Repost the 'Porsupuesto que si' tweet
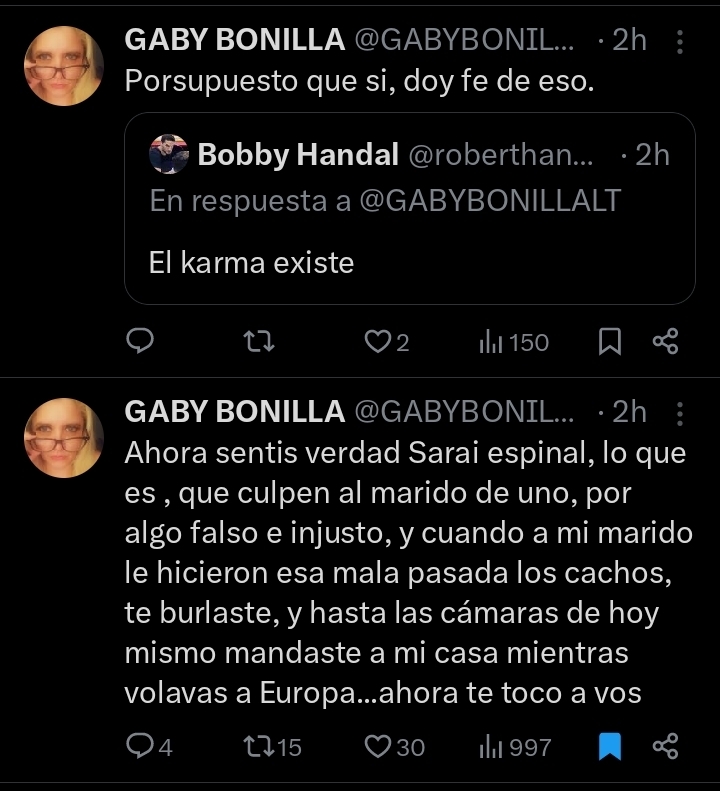 tap(260, 342)
